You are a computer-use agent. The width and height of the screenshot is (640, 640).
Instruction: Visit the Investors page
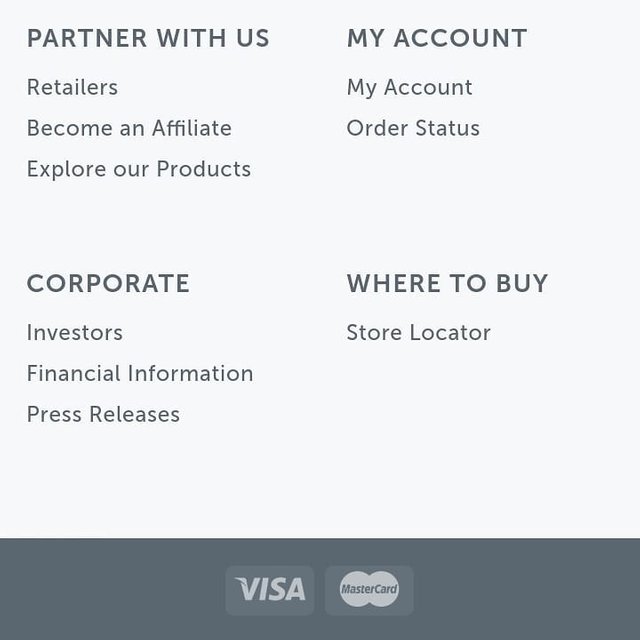coord(75,333)
